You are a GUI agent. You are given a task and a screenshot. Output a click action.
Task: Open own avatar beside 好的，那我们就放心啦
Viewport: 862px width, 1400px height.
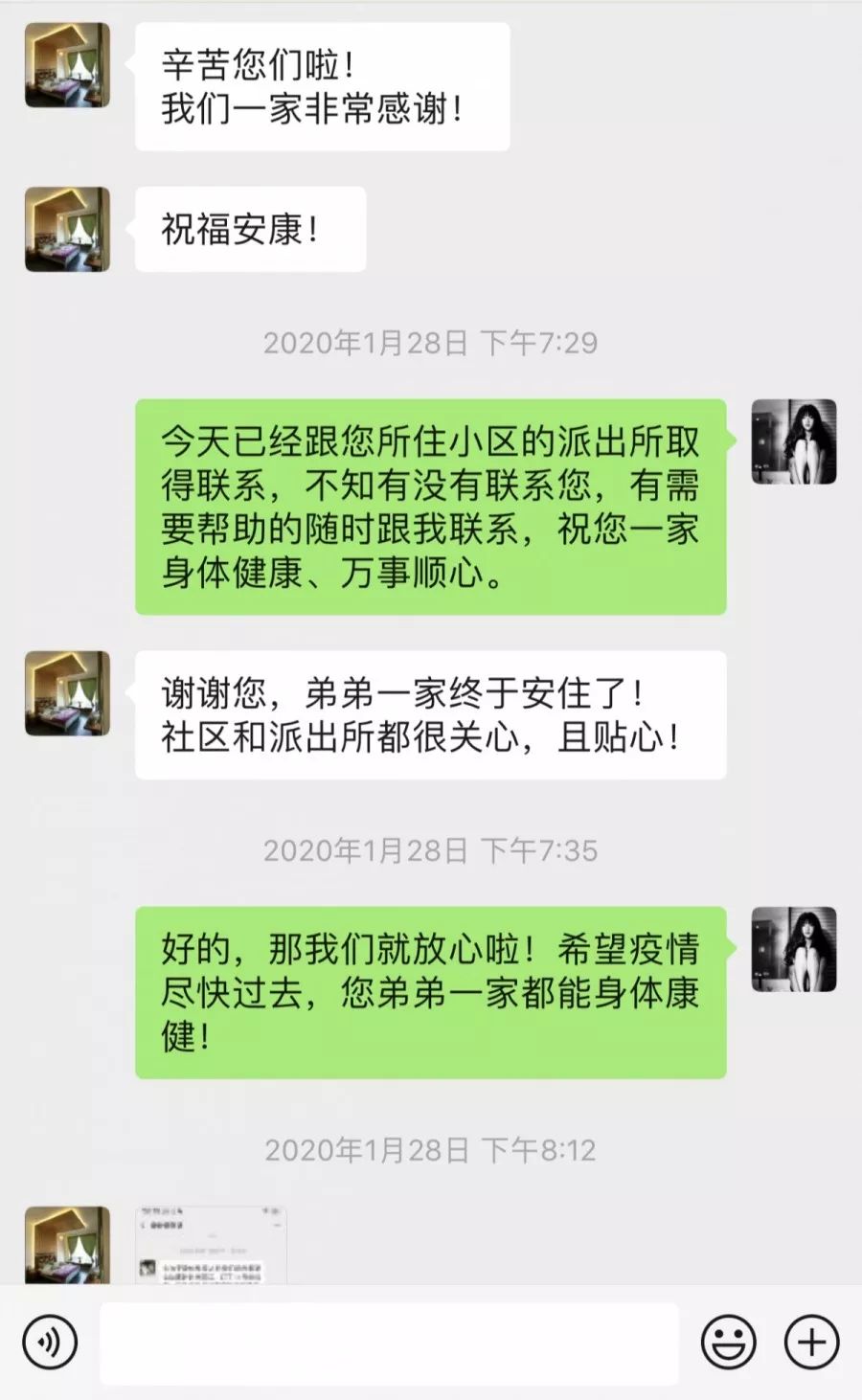click(794, 949)
